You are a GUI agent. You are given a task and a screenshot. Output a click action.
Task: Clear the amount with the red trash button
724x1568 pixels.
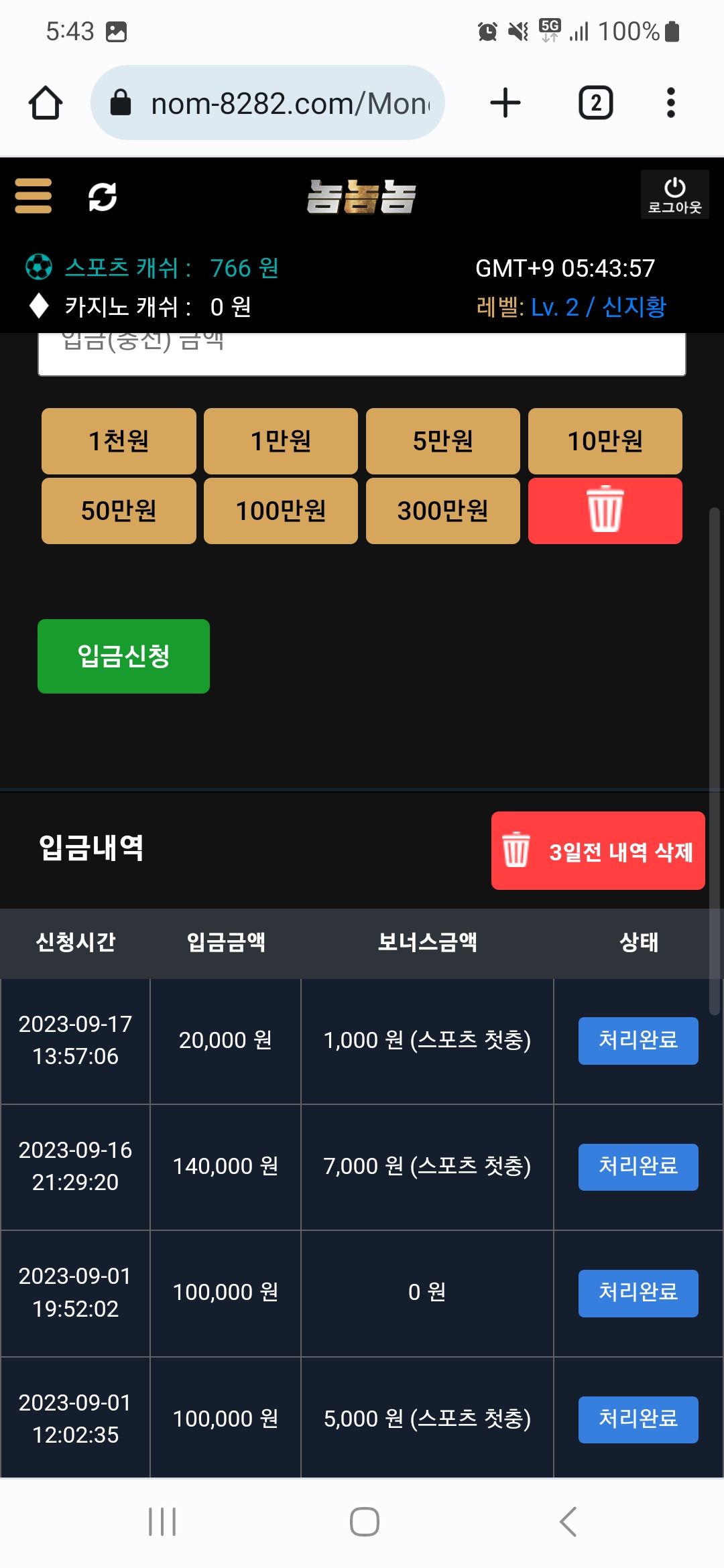click(x=605, y=511)
